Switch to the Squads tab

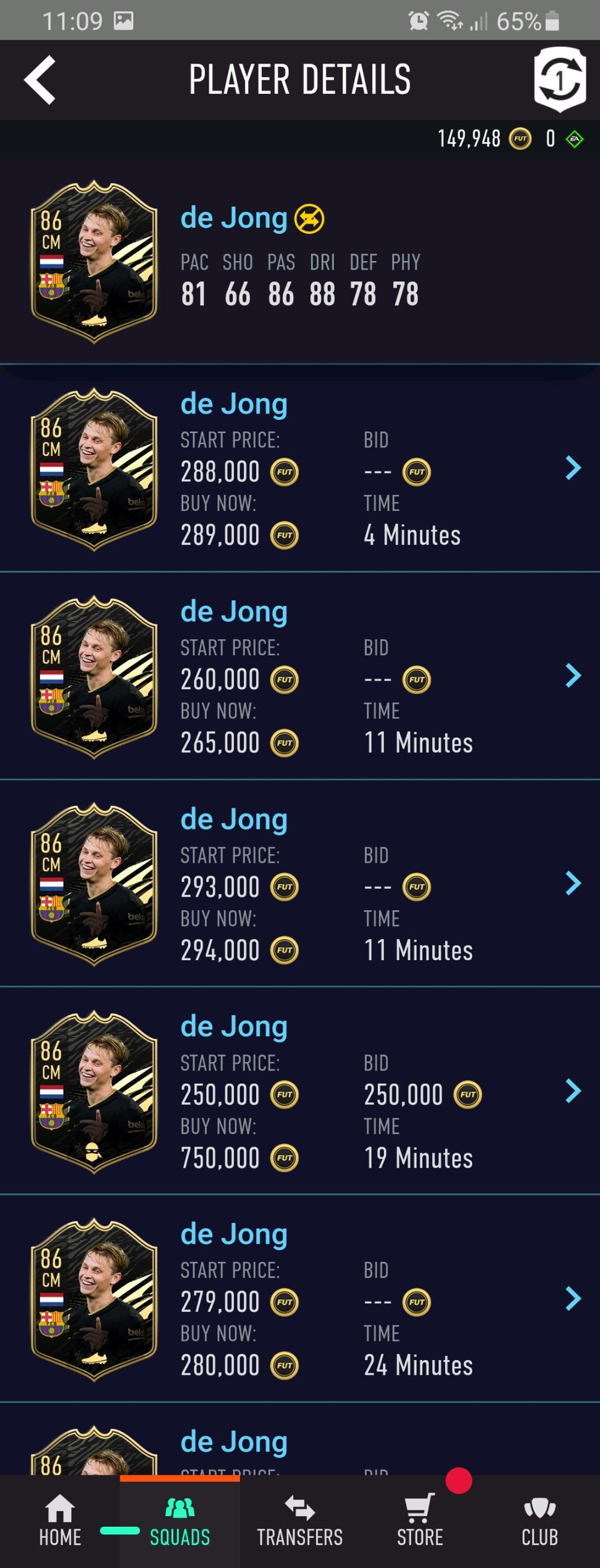coord(180,1521)
